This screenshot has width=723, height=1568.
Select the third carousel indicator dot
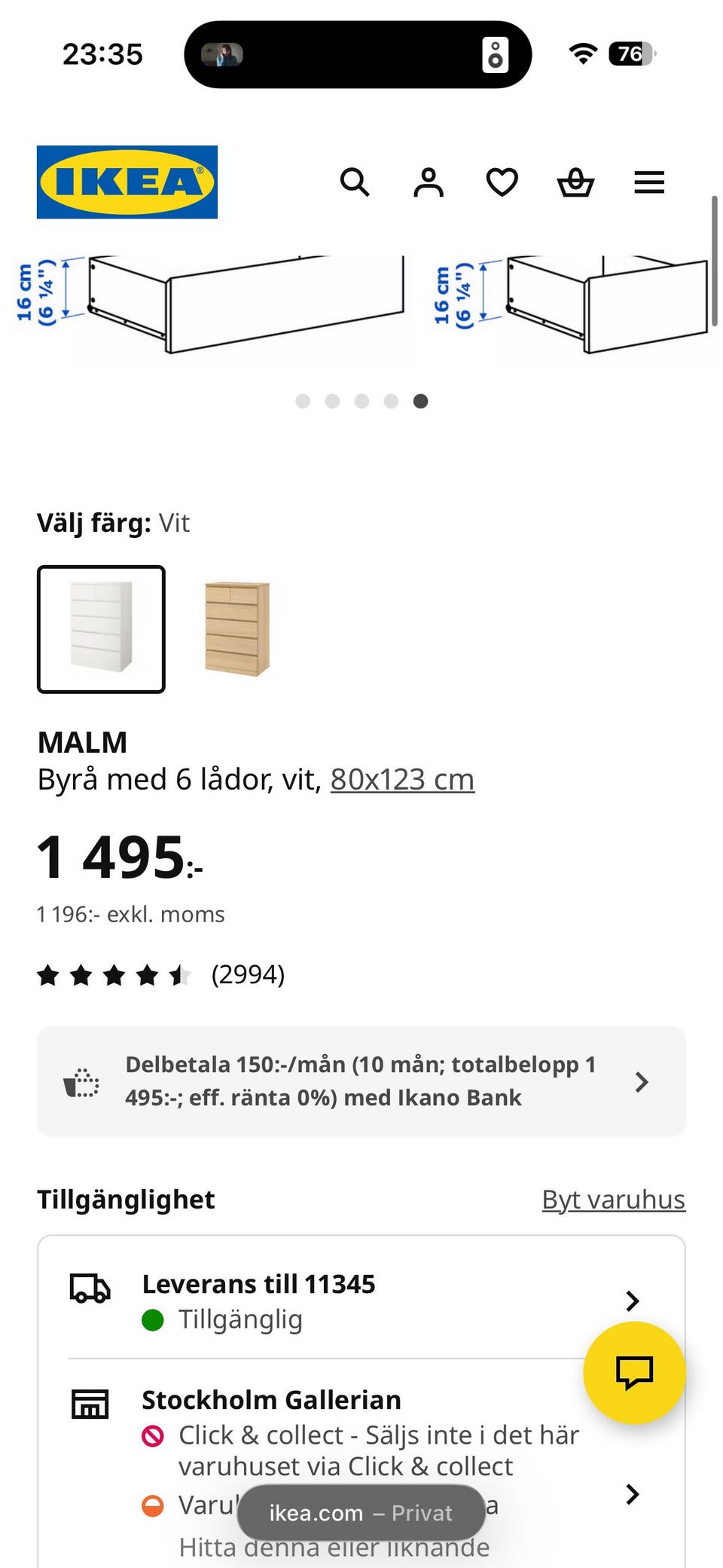click(x=362, y=402)
